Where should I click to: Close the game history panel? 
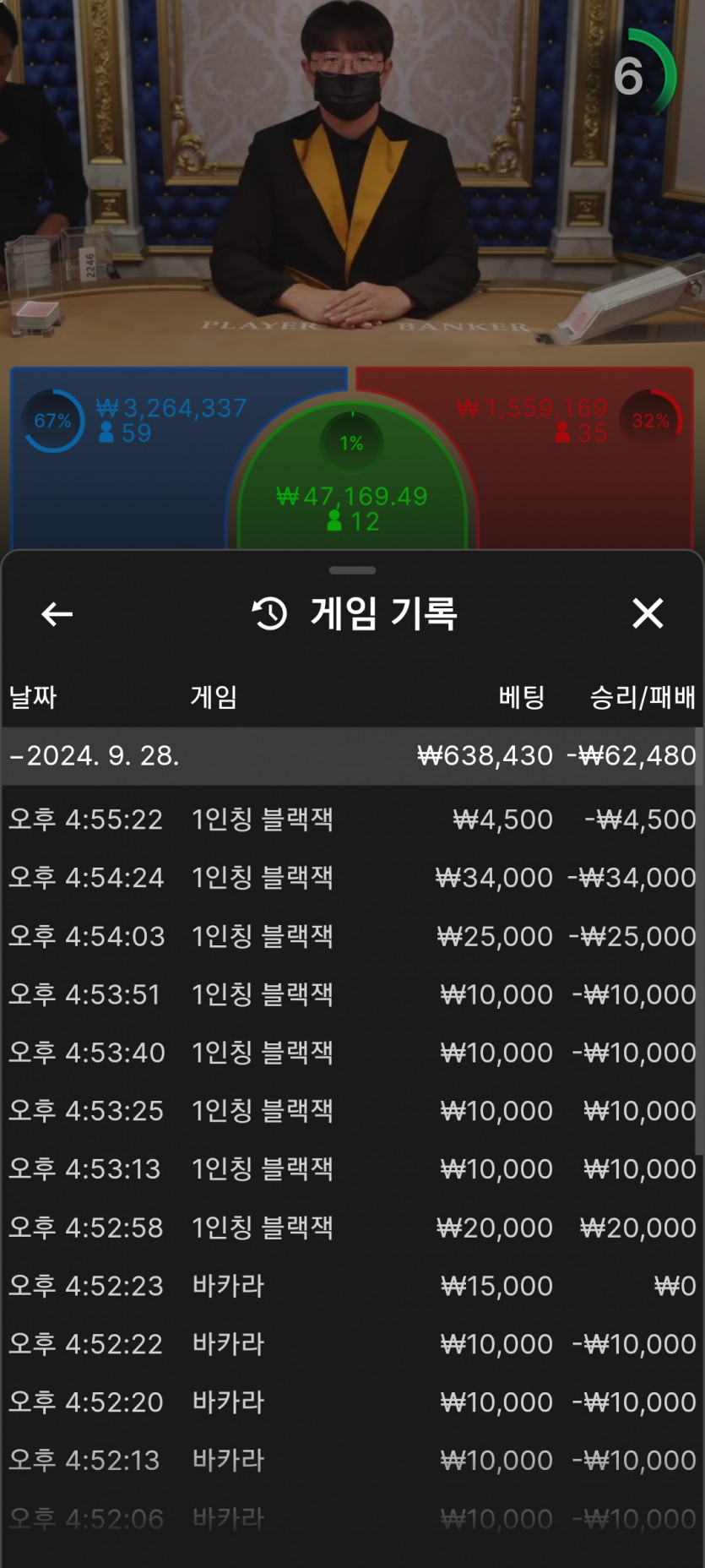(x=648, y=613)
